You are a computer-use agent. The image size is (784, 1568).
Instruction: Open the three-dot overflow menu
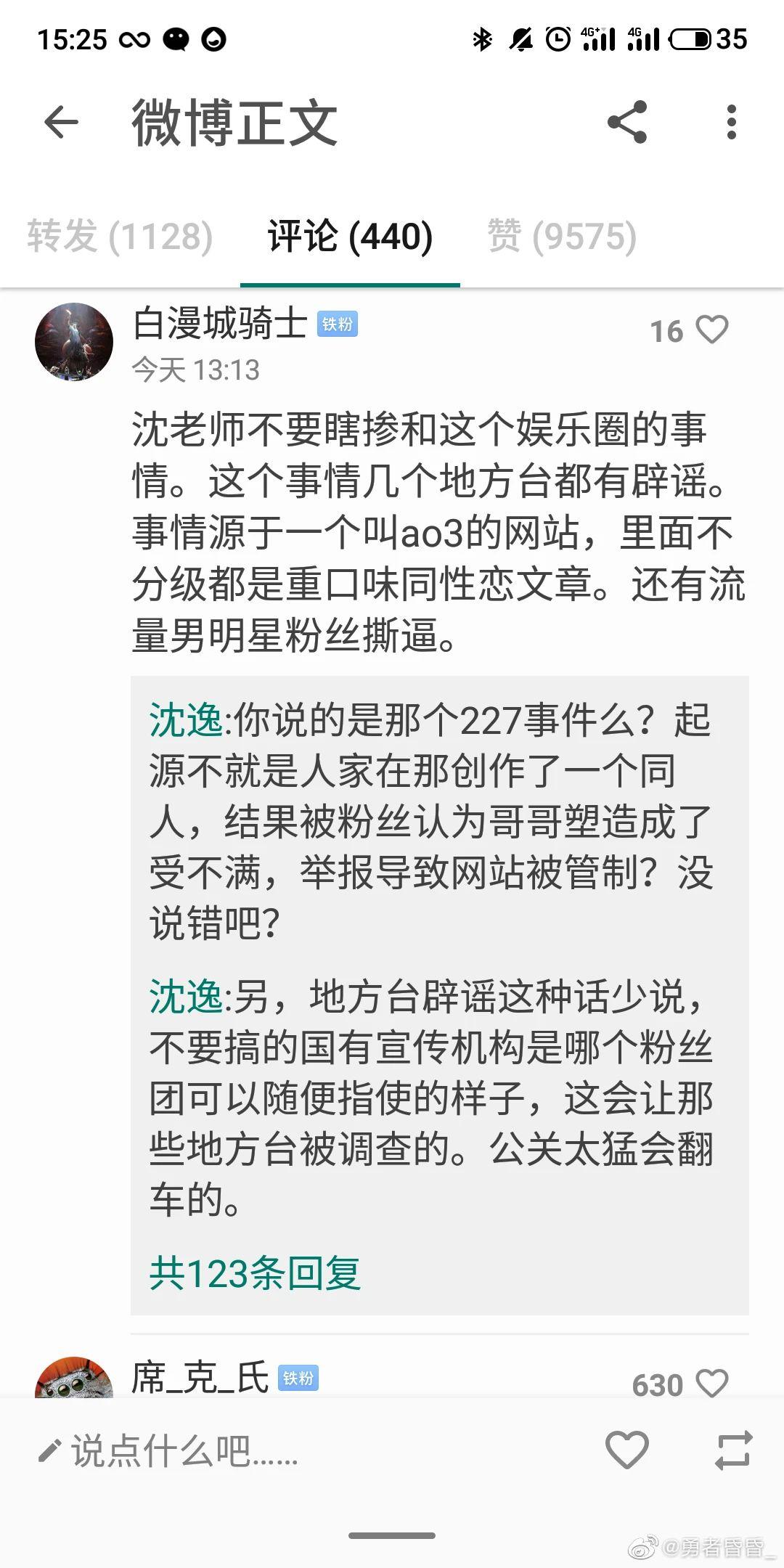[732, 122]
